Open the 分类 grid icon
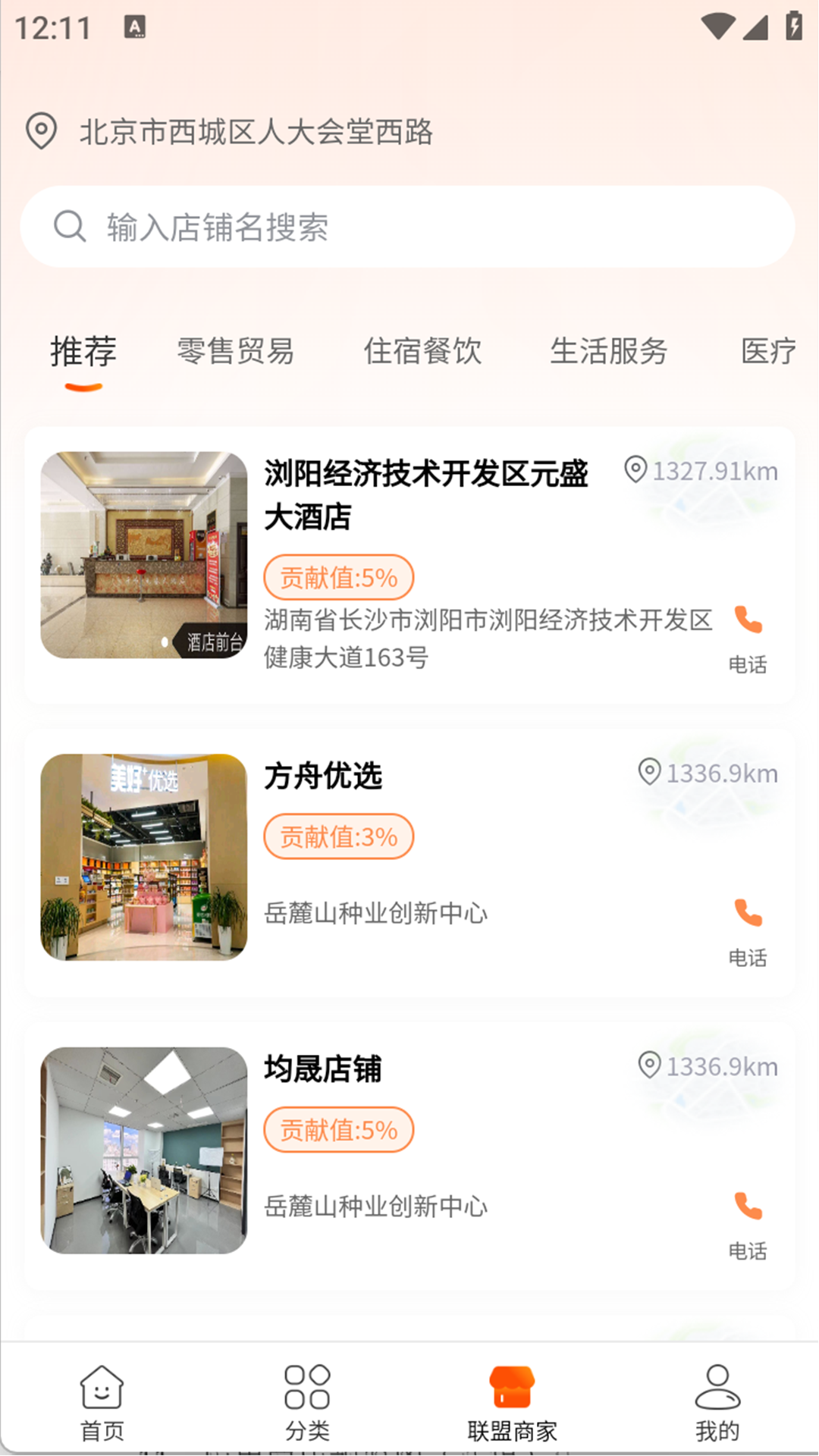The height and width of the screenshot is (1456, 819). point(306,1385)
